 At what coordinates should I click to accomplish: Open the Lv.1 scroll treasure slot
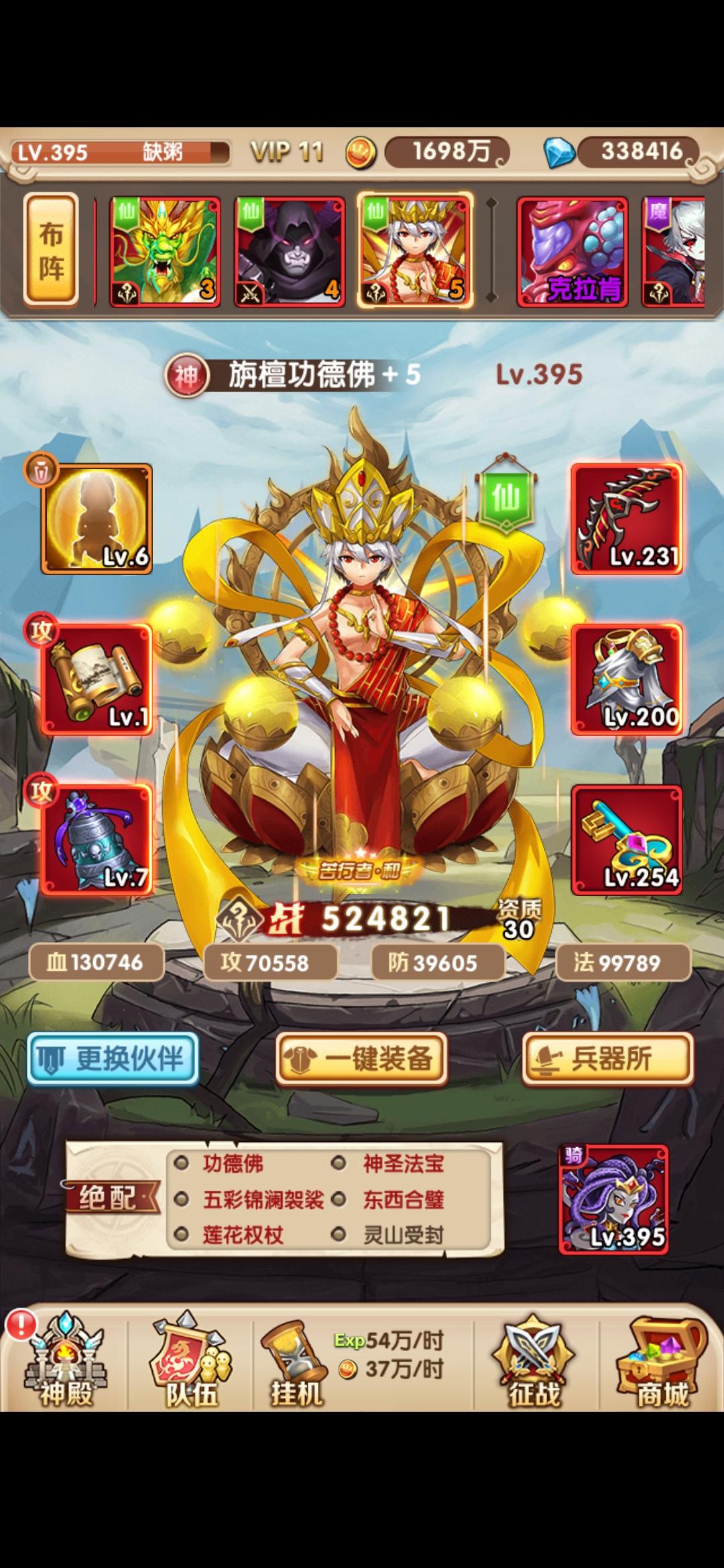point(97,679)
